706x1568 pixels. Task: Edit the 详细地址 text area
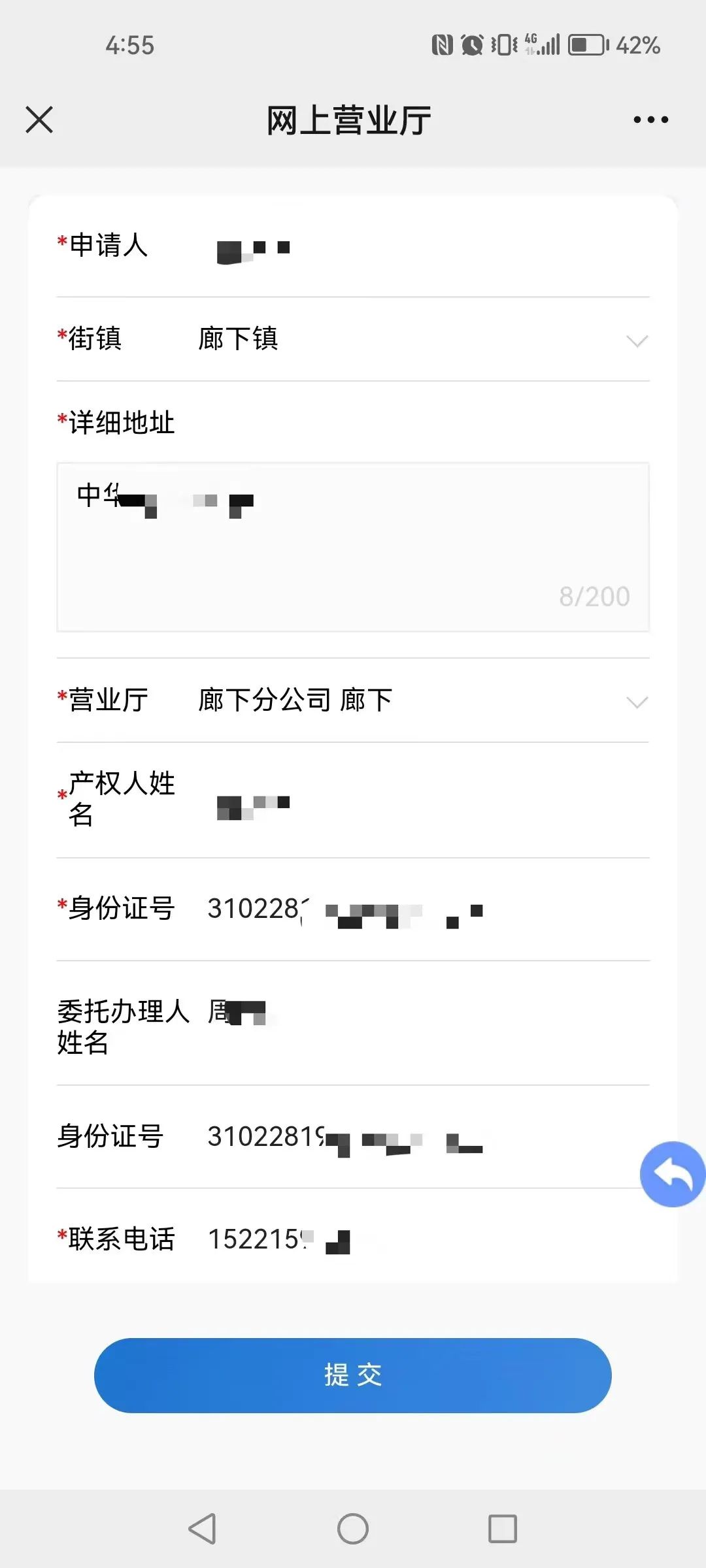pyautogui.click(x=353, y=546)
